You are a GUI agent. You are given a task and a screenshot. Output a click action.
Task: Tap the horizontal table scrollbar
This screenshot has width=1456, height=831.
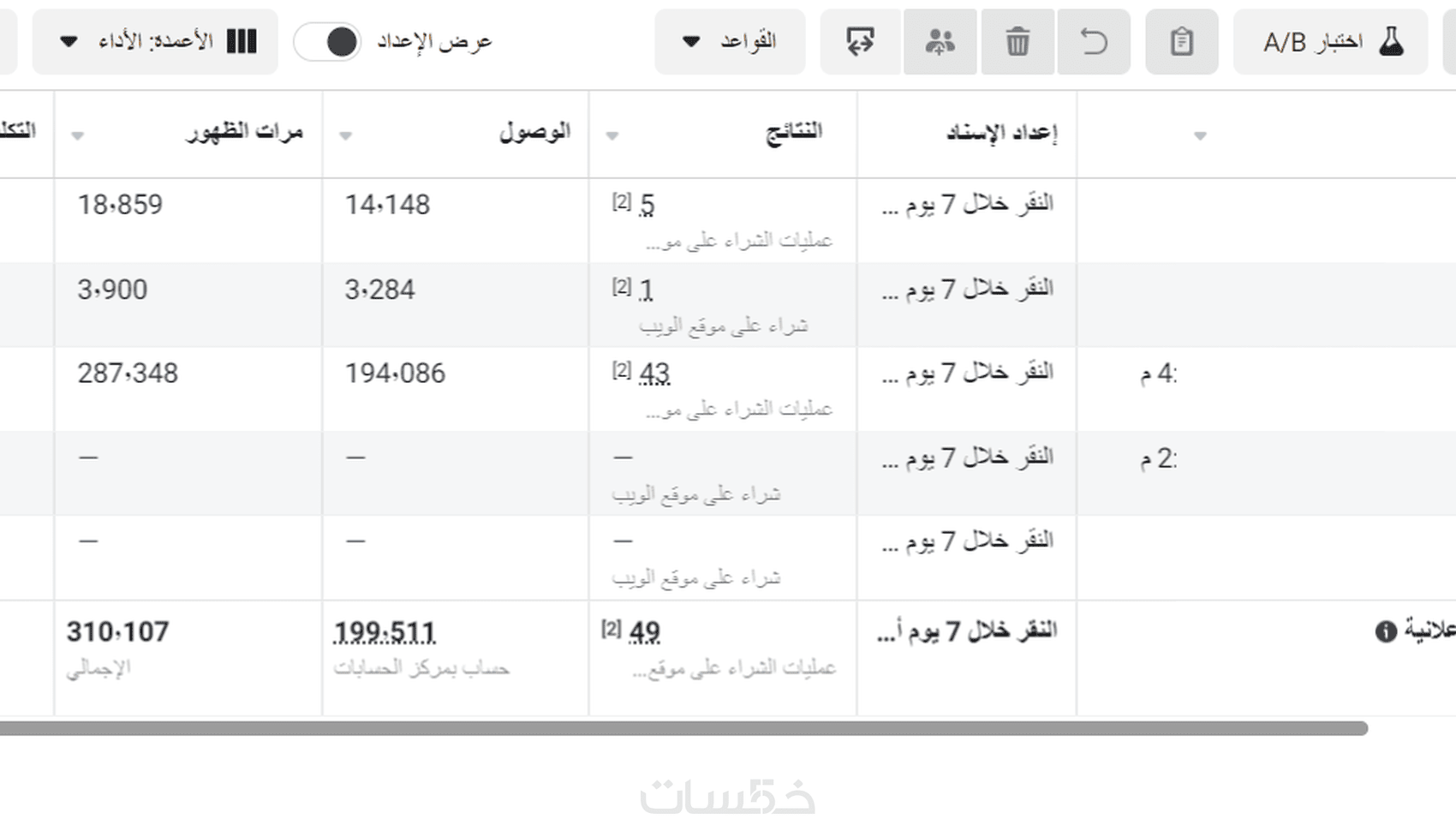coord(683,728)
